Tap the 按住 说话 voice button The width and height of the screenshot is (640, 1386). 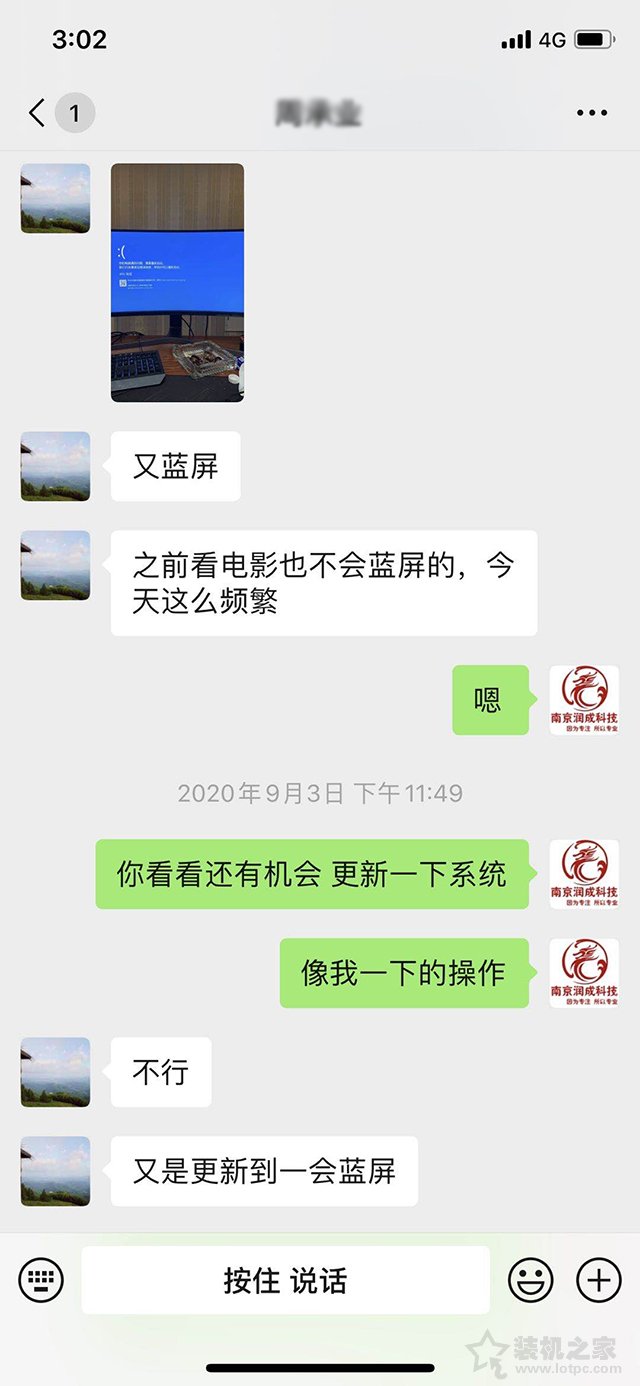(x=285, y=1280)
